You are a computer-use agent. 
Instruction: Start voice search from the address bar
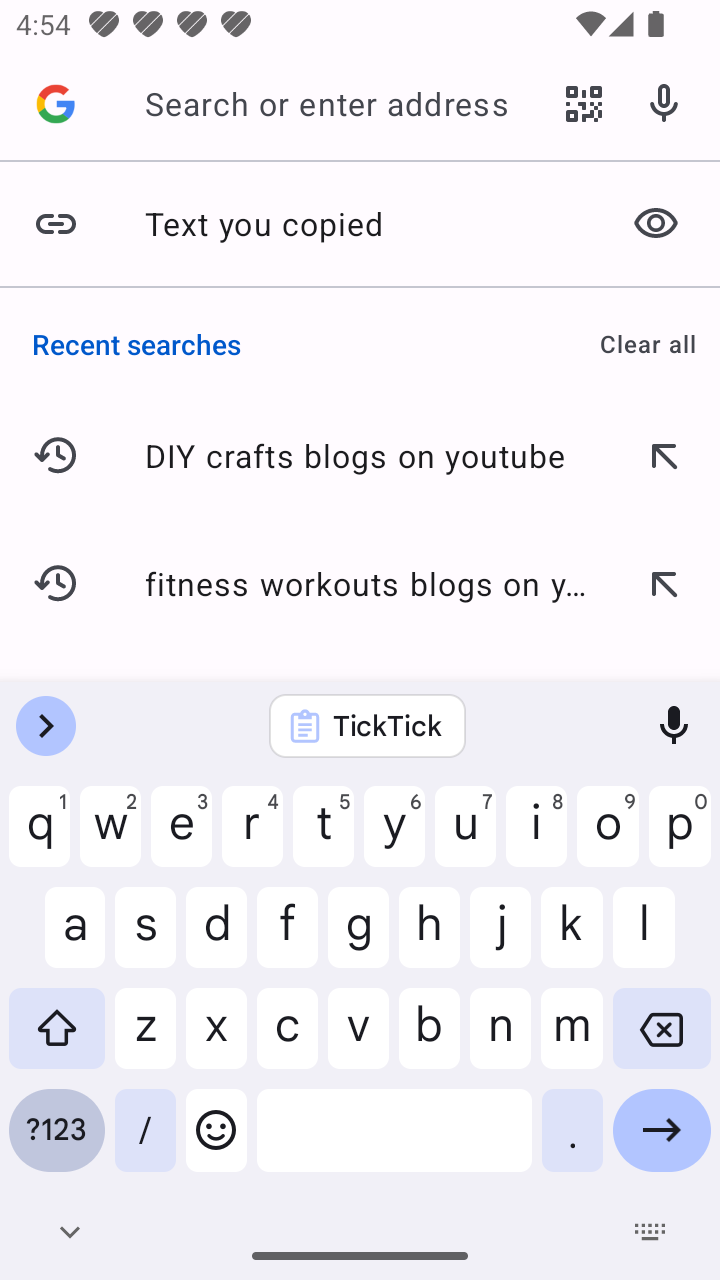click(664, 104)
